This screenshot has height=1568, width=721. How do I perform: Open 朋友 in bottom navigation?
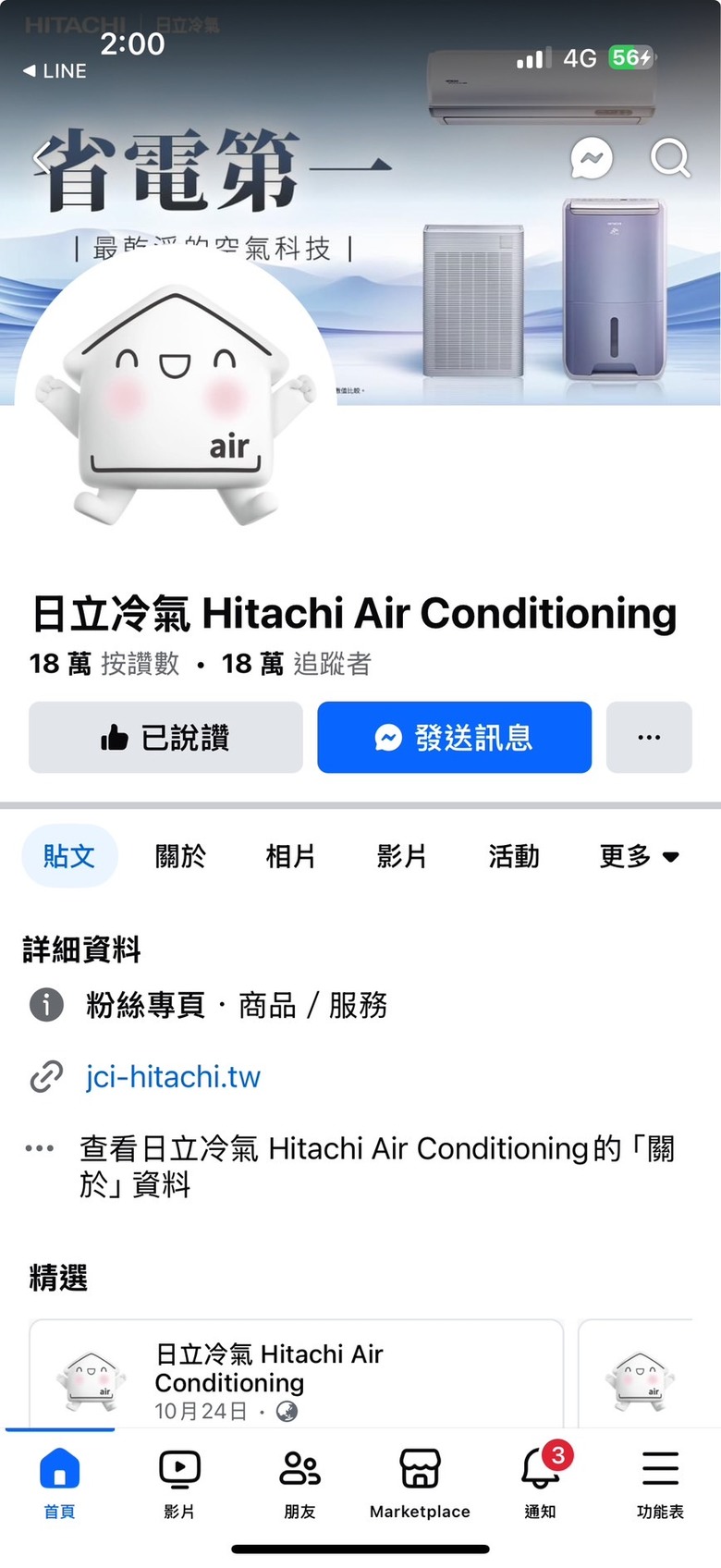[299, 1481]
